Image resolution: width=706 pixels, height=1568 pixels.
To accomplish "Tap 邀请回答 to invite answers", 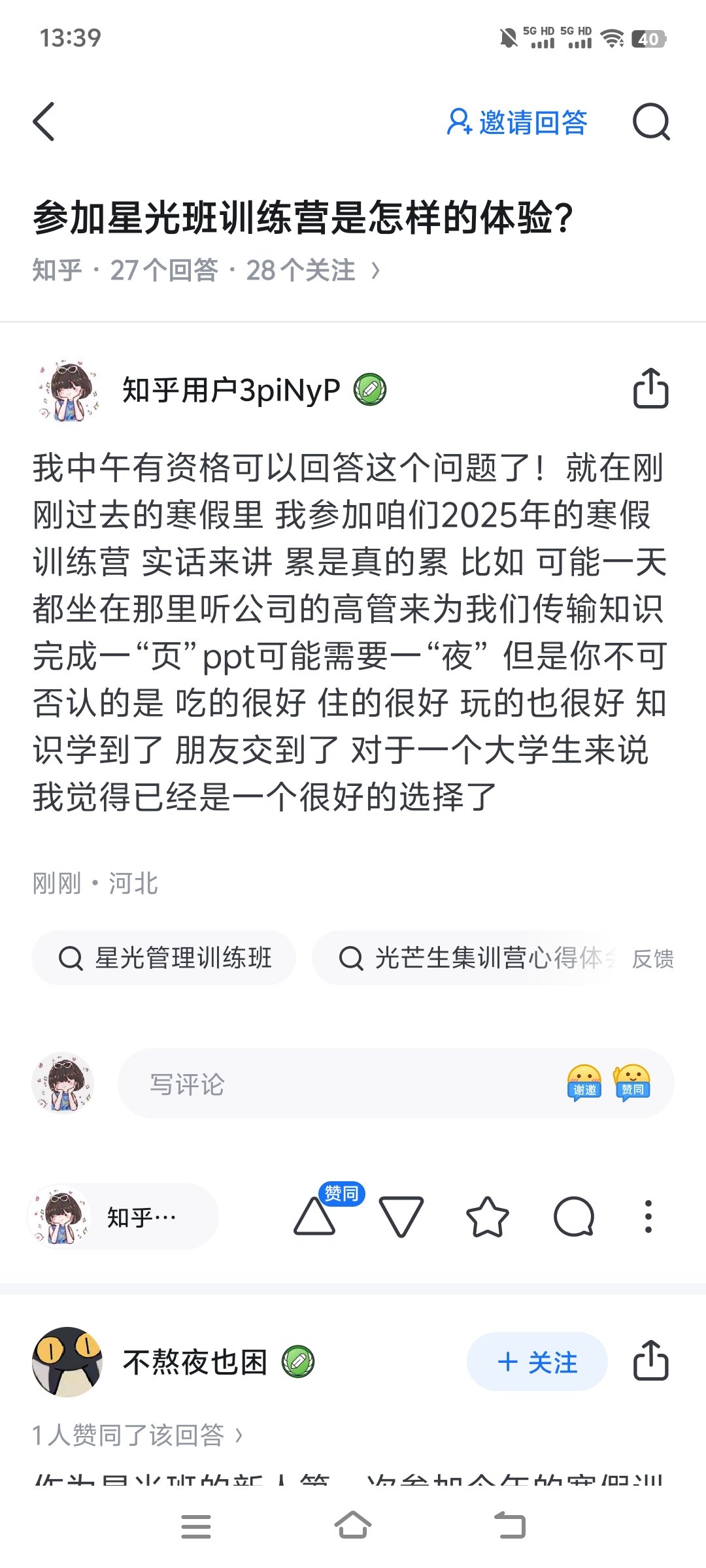I will [517, 122].
